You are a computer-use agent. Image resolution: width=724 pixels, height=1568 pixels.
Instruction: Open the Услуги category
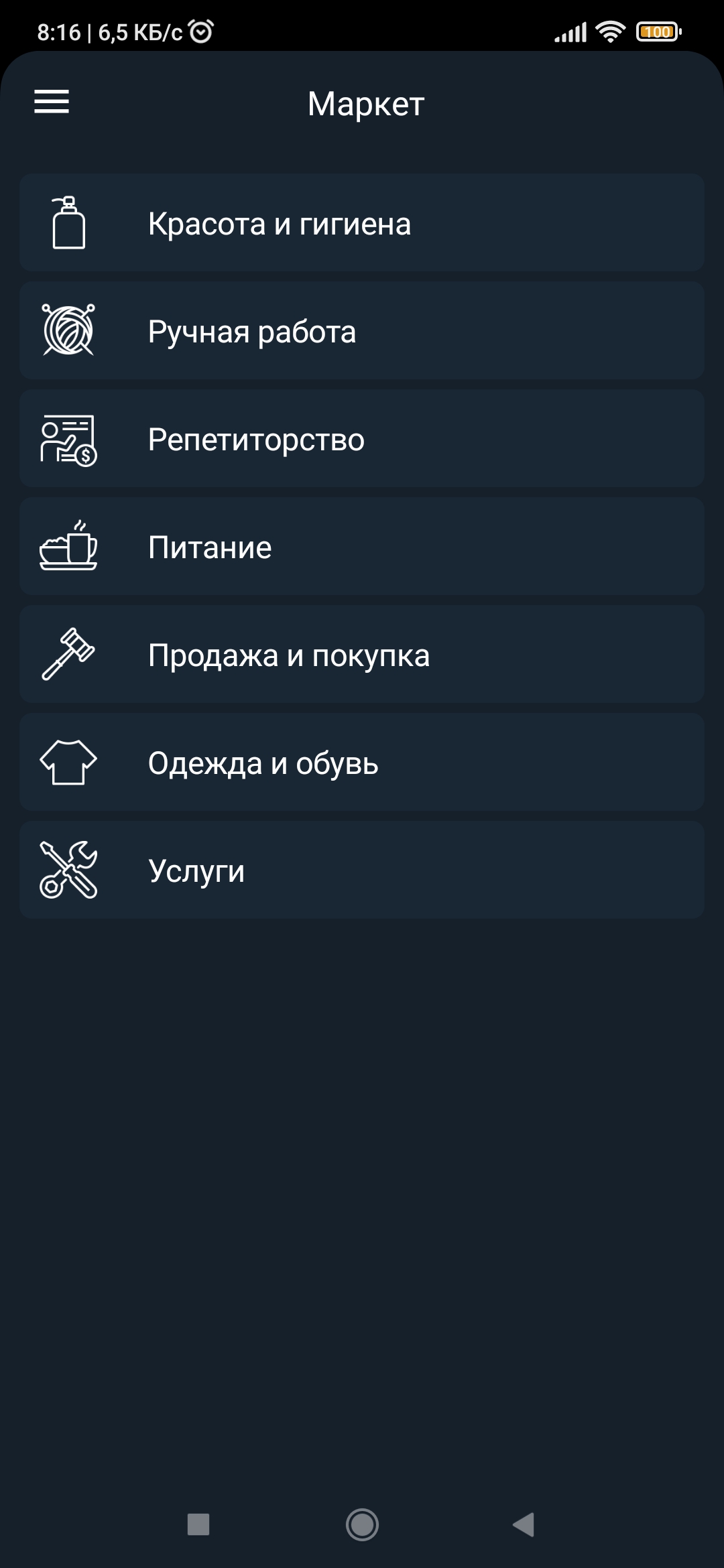[x=362, y=870]
